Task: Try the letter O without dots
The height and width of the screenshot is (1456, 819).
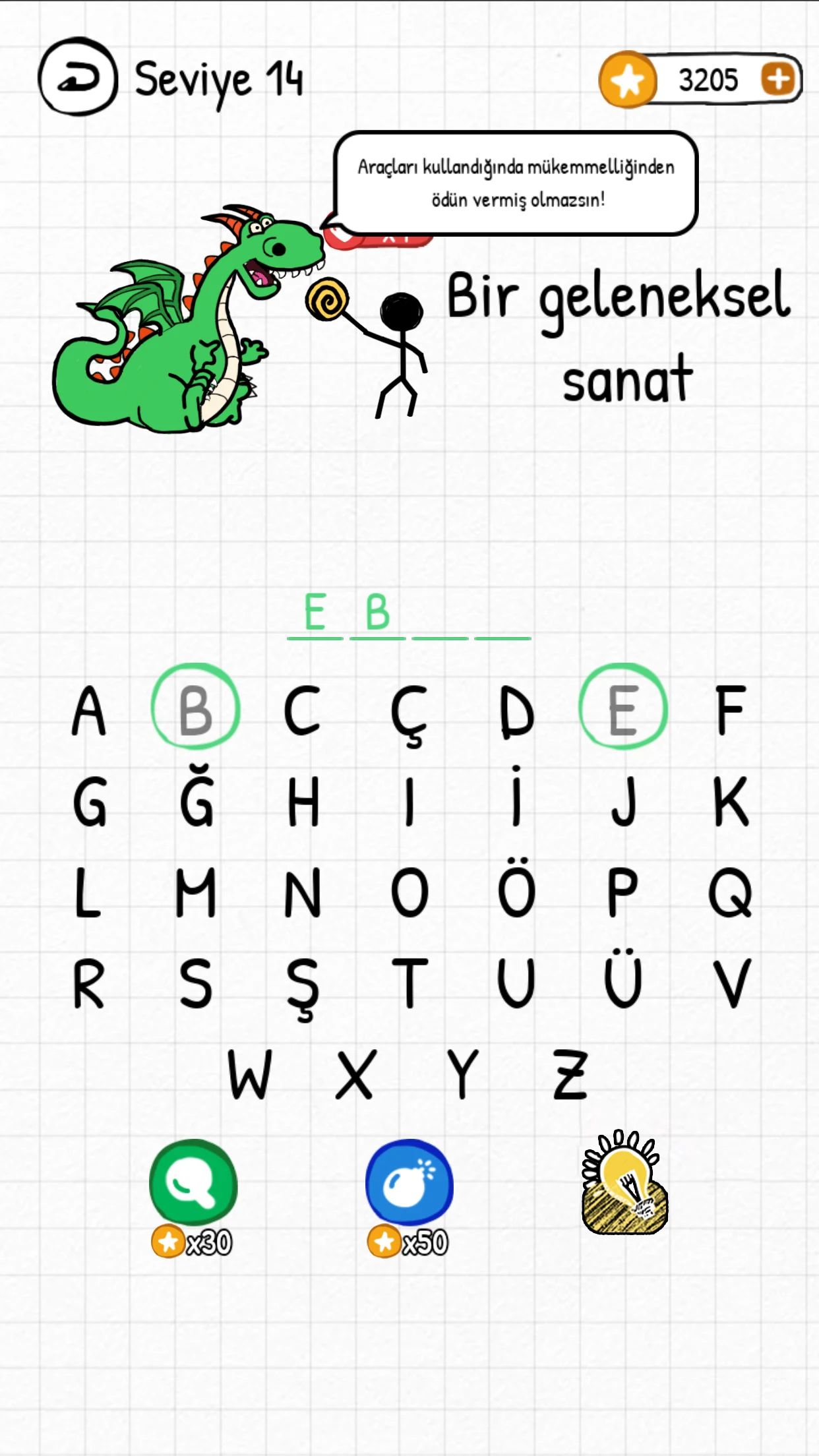Action: pyautogui.click(x=409, y=893)
